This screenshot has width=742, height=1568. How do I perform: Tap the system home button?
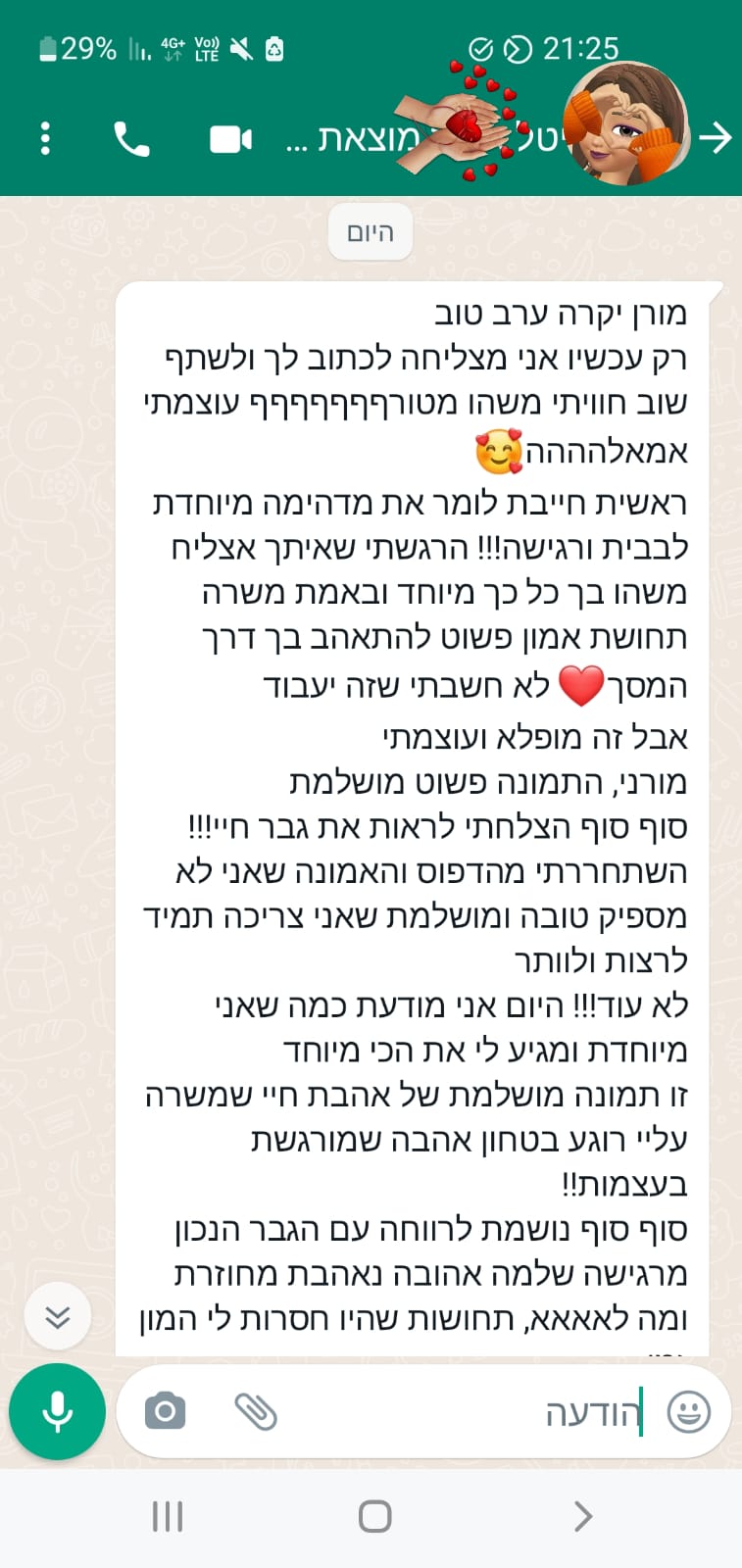(374, 1516)
